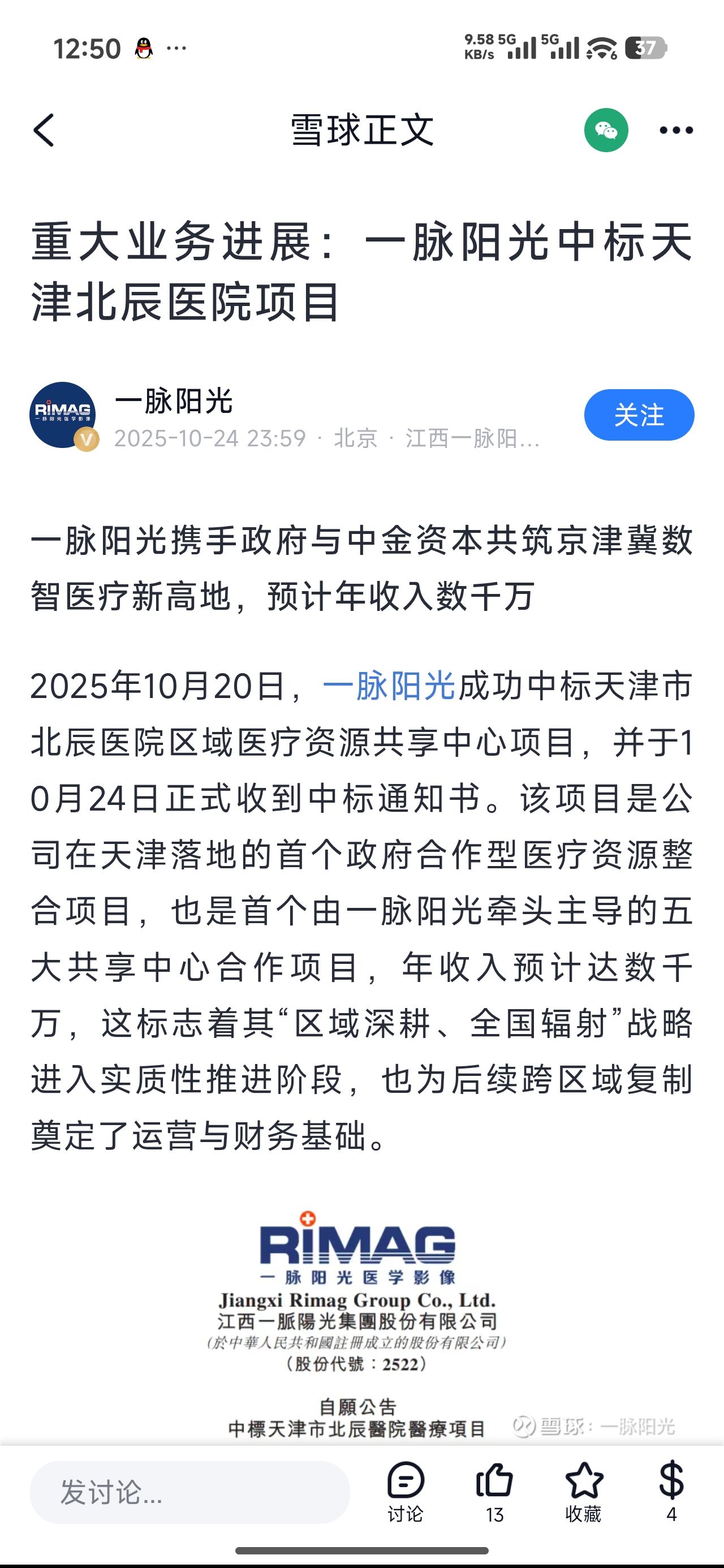The width and height of the screenshot is (724, 1568).
Task: Open the three-dot overflow menu
Action: (676, 130)
